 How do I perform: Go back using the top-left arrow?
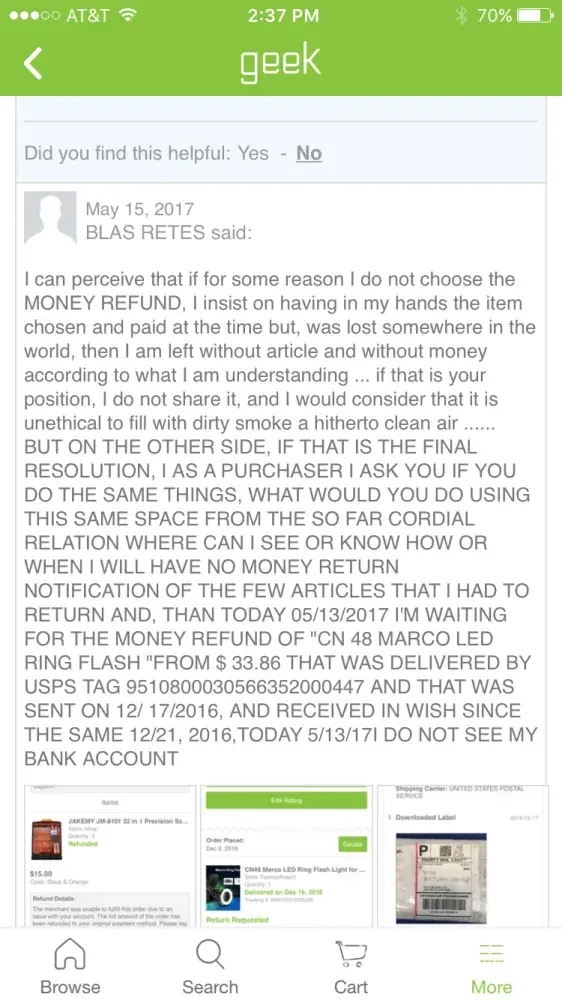tap(33, 63)
